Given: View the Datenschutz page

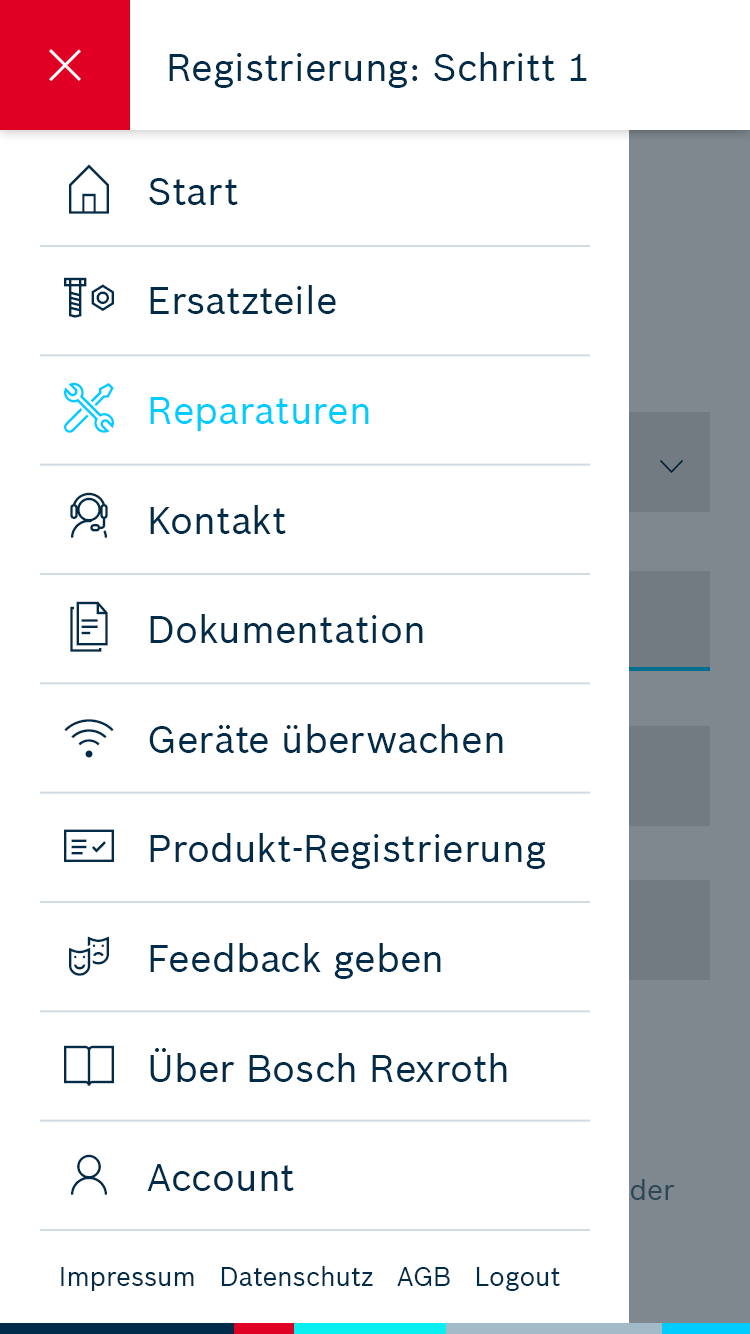Looking at the screenshot, I should (x=296, y=1276).
